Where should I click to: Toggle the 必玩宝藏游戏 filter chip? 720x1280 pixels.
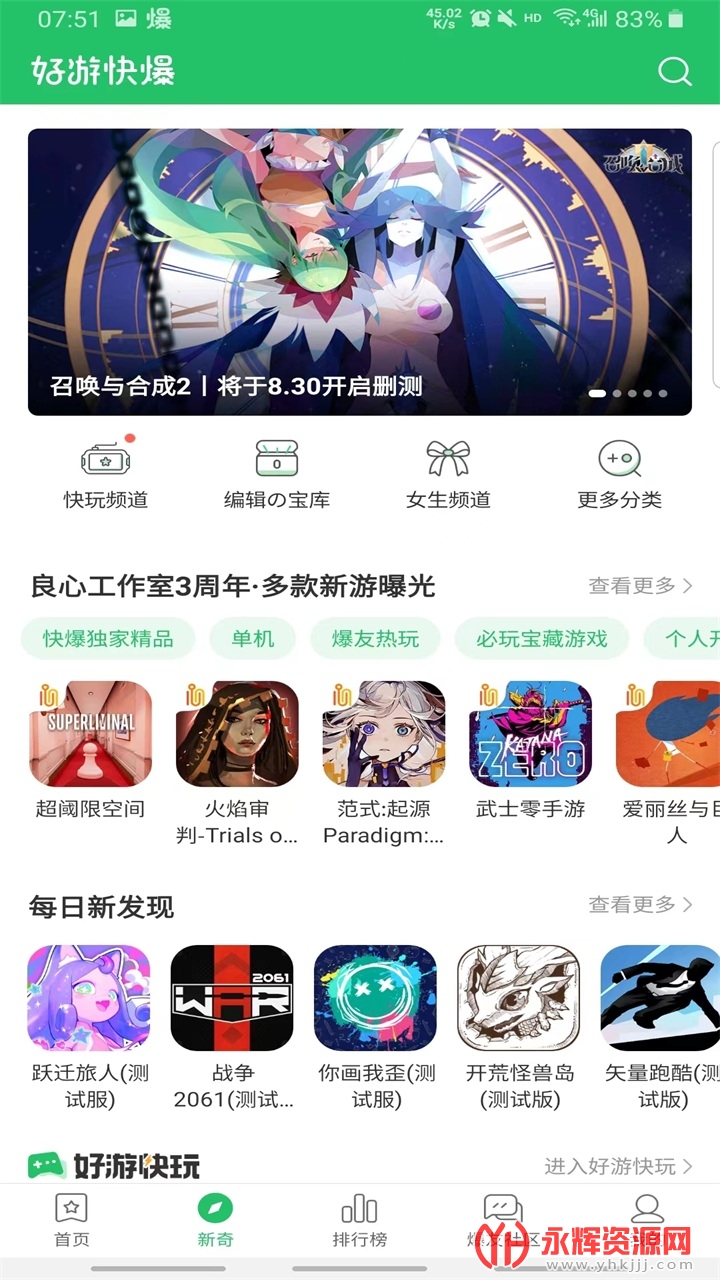pyautogui.click(x=541, y=639)
